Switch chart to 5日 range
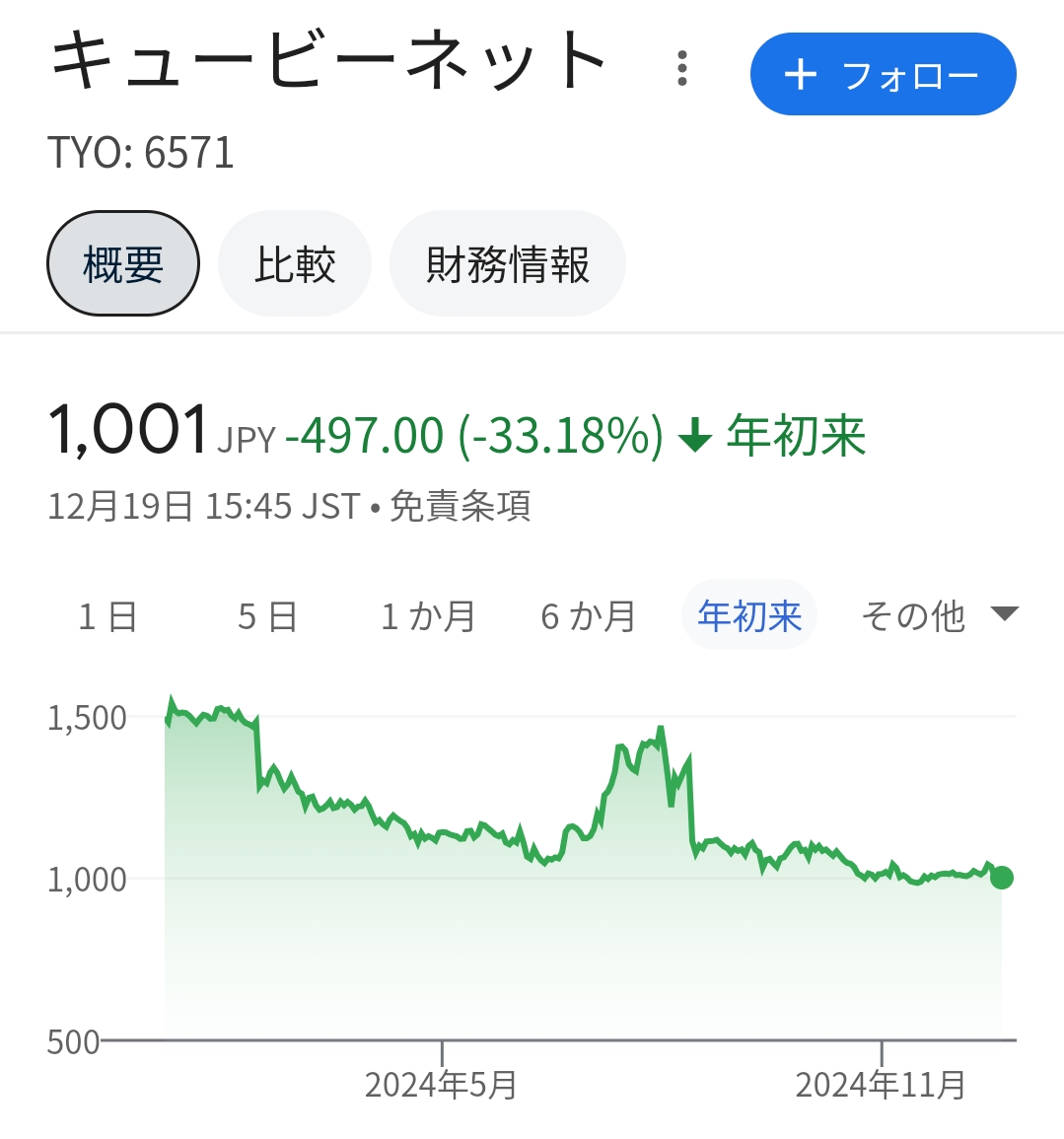 [x=268, y=616]
